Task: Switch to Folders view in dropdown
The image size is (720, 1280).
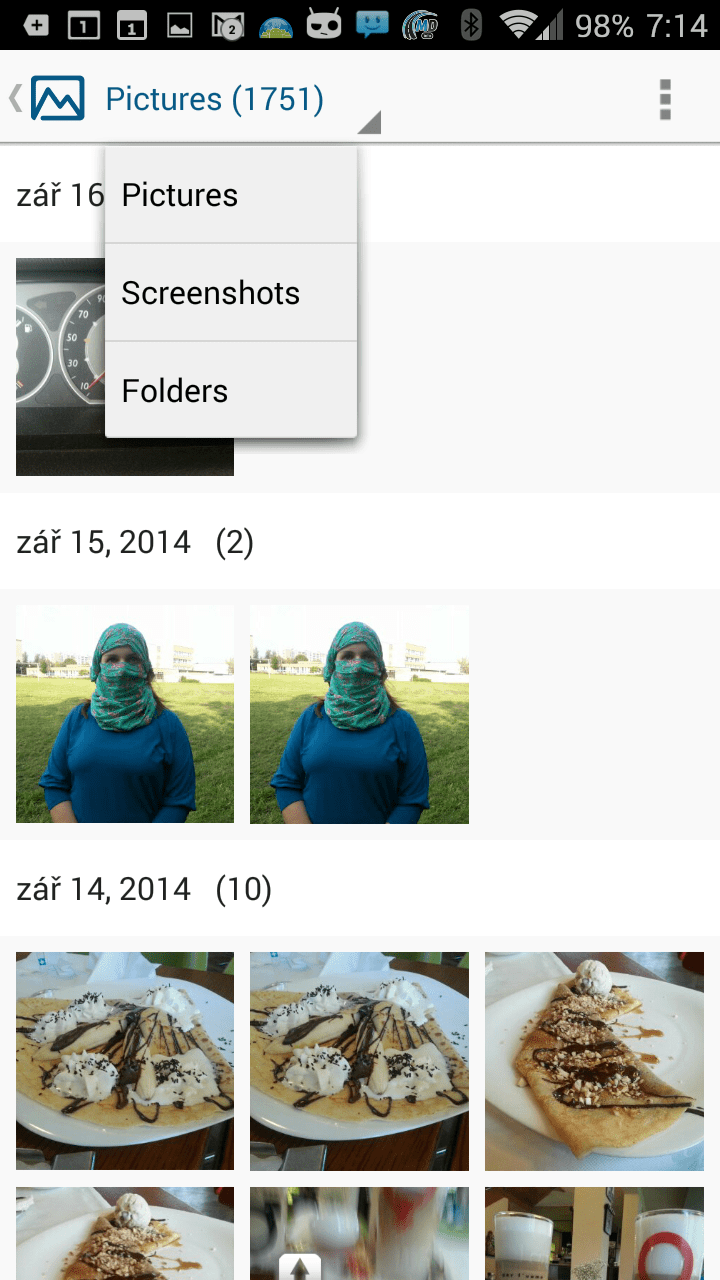Action: 231,391
